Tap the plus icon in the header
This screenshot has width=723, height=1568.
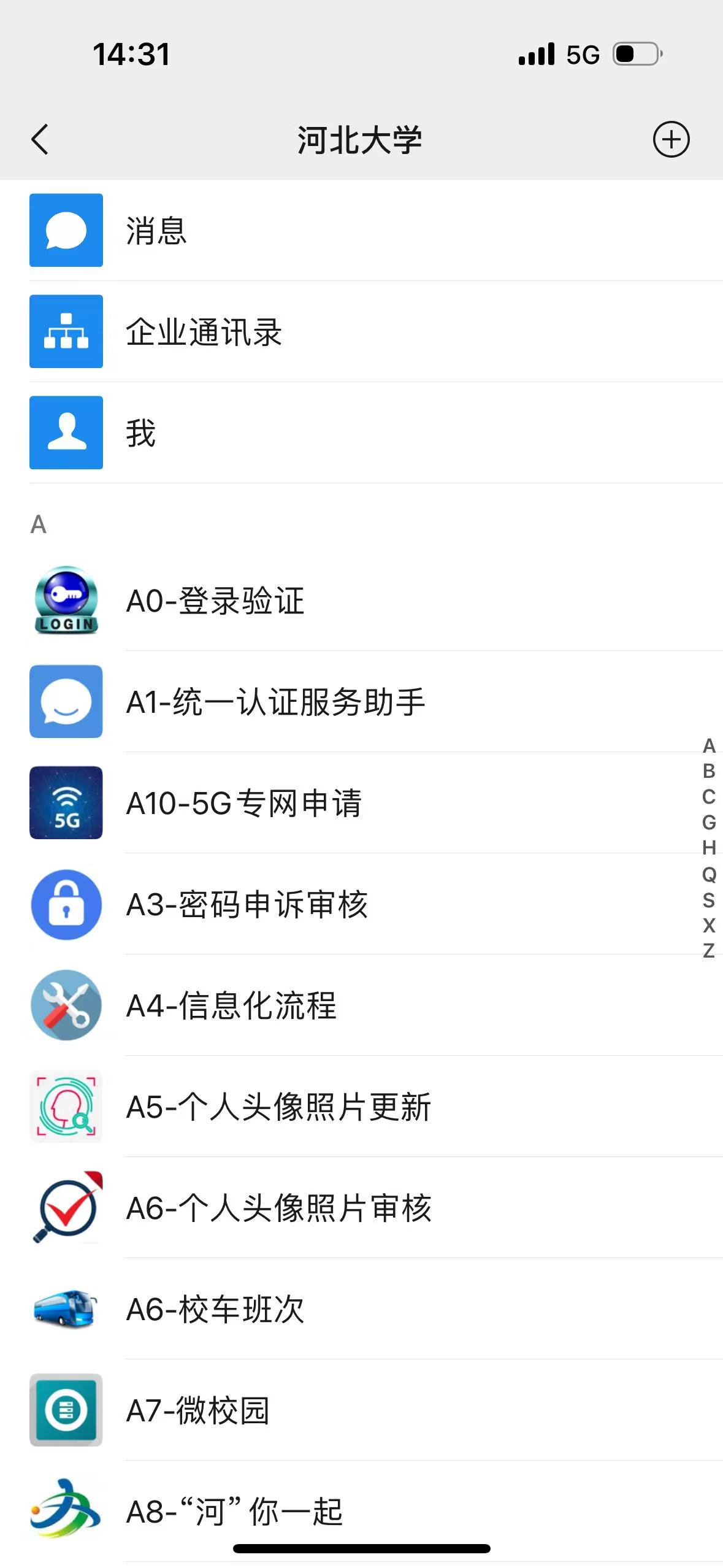pyautogui.click(x=671, y=139)
